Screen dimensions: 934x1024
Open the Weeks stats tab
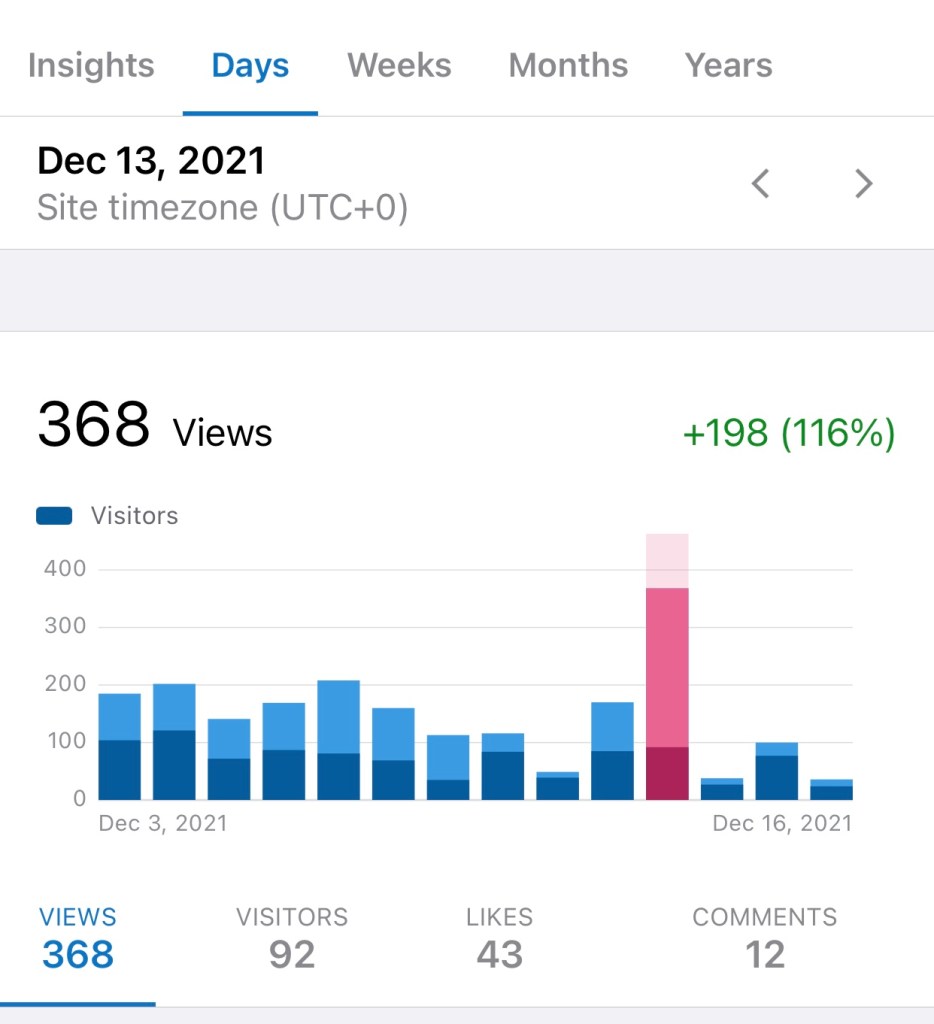399,66
